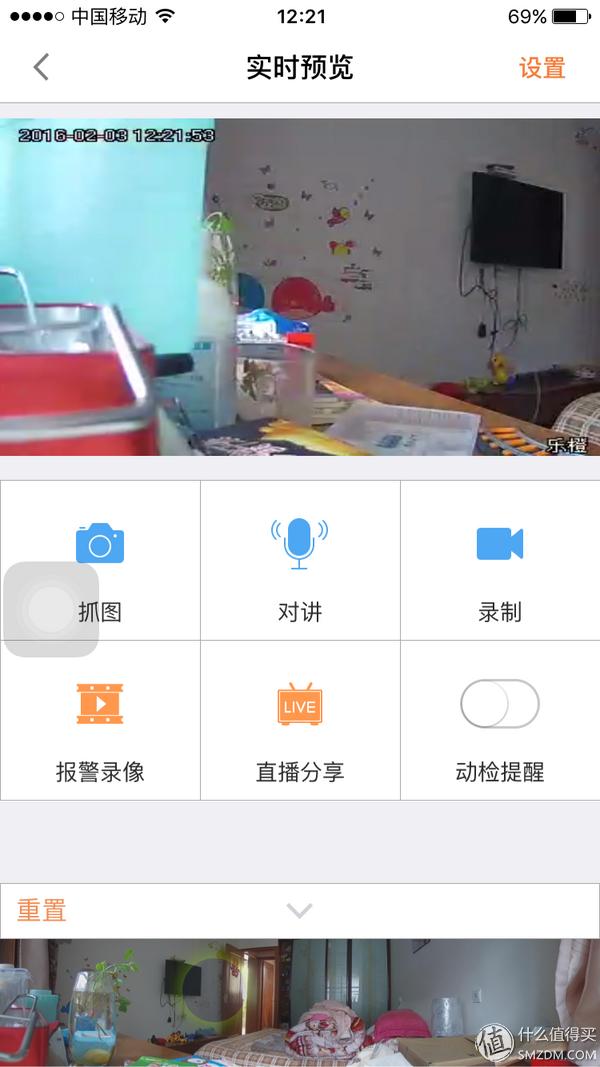The height and width of the screenshot is (1067, 600).
Task: Open the AssistiveTouch floating button
Action: click(51, 609)
